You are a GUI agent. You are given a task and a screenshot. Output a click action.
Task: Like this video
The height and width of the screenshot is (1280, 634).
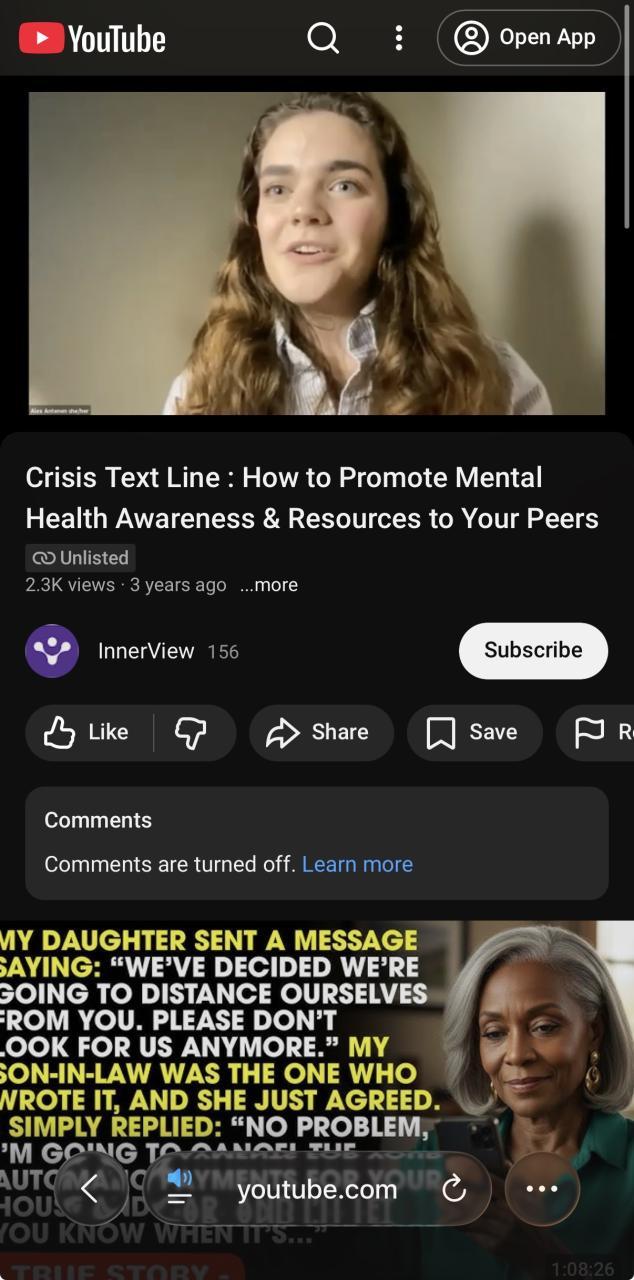(88, 733)
